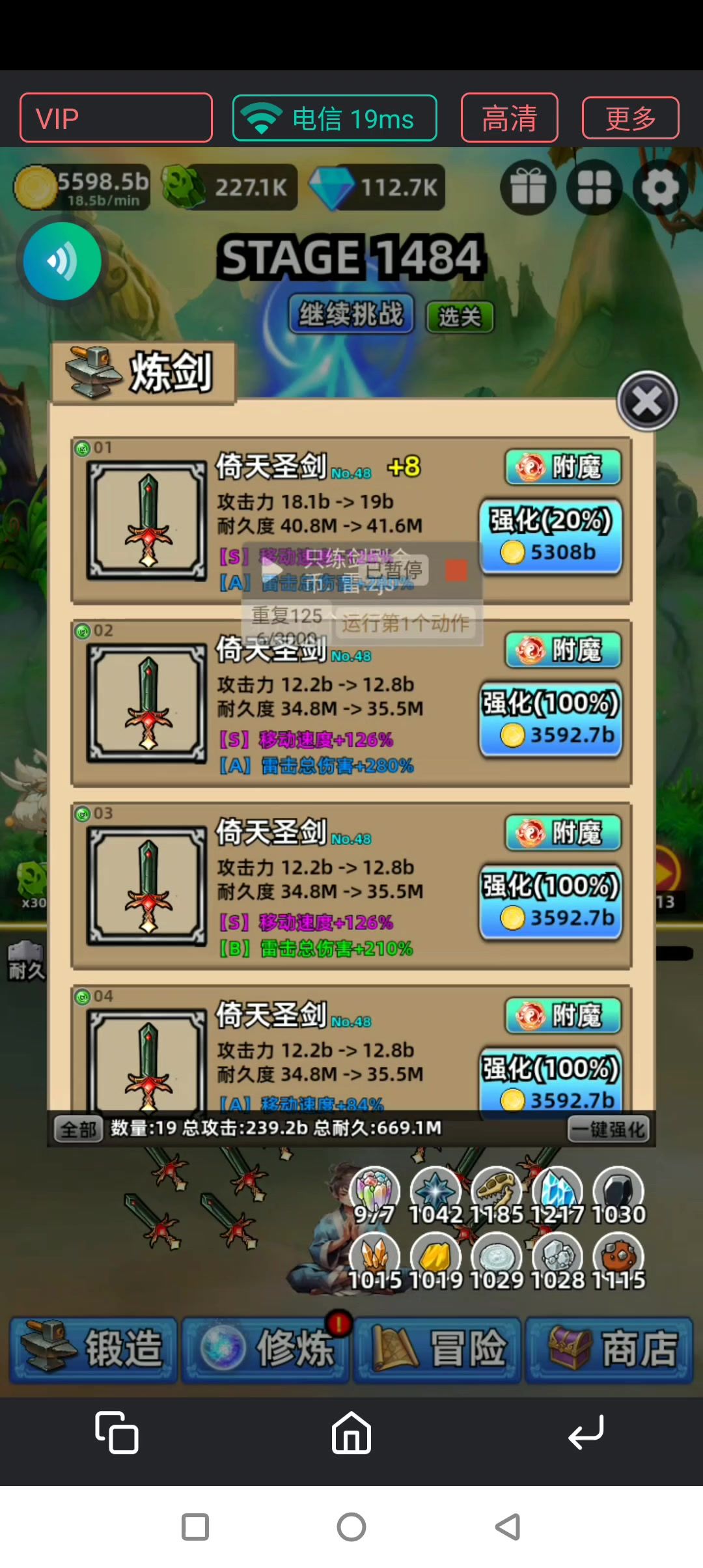Close the 炼剑 sword forging panel

click(x=647, y=402)
